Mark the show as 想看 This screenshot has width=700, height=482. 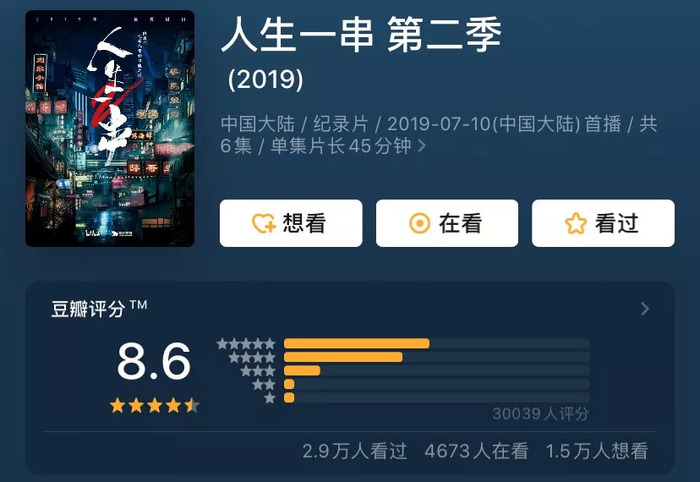290,223
